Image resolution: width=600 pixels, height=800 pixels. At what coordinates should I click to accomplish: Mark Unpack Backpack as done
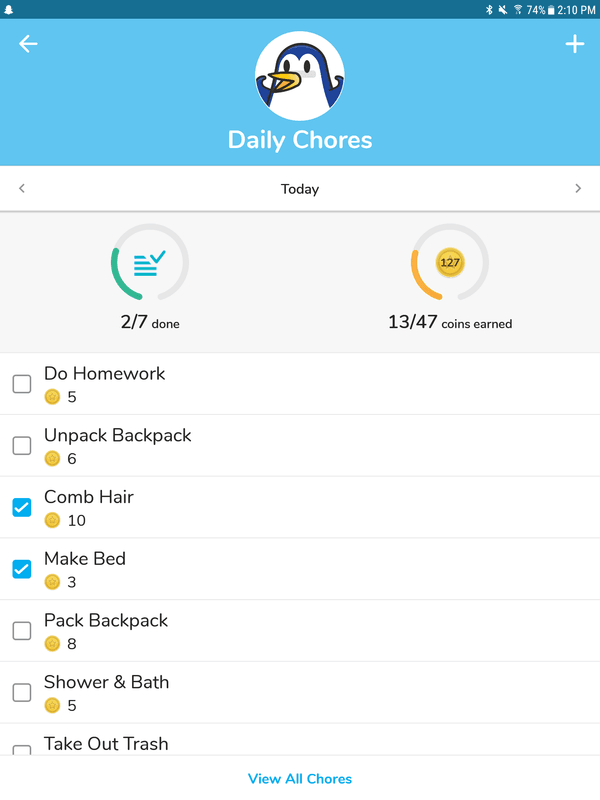click(22, 446)
